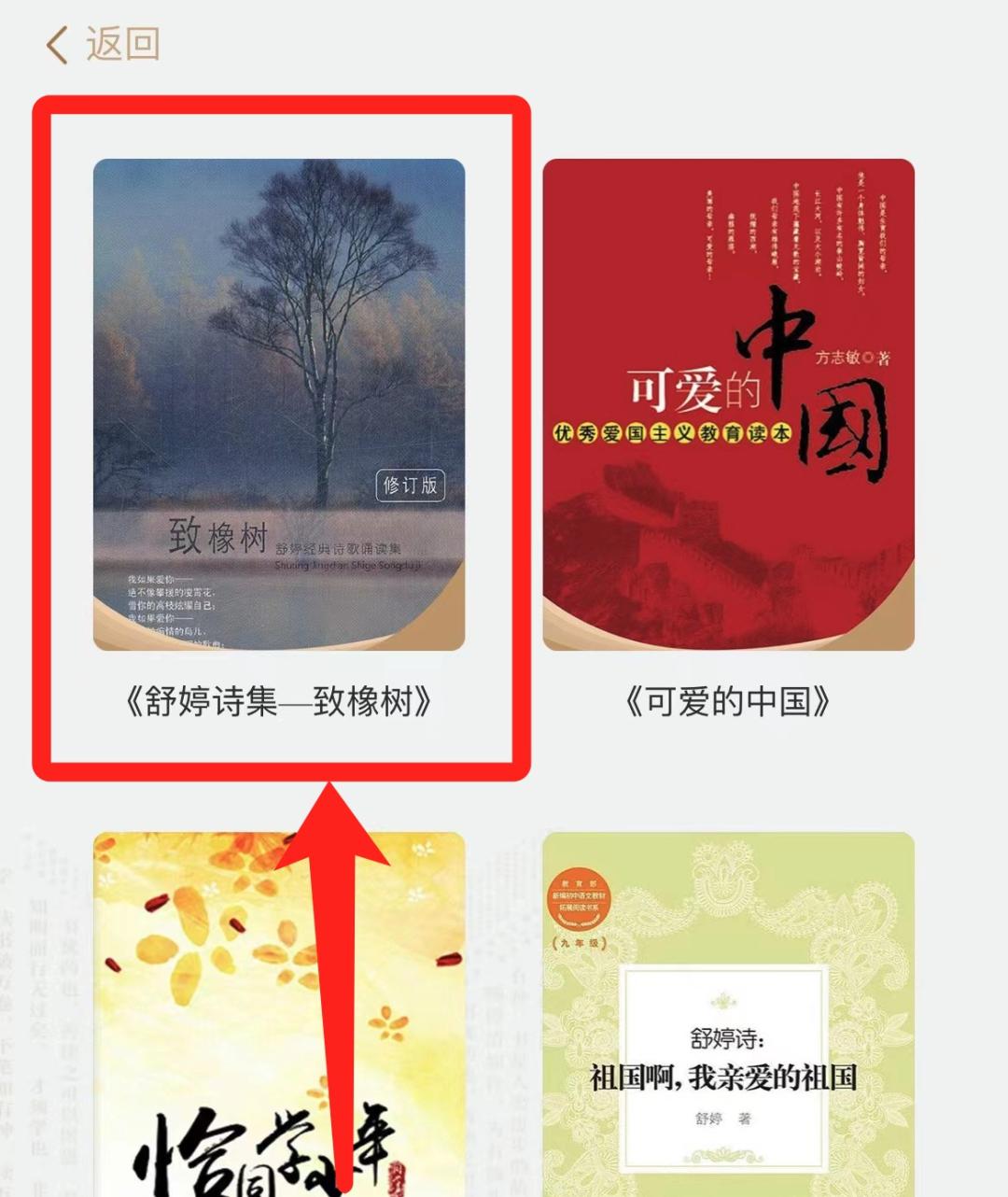Go back using the 返回 button
This screenshot has height=1197, width=1008.
point(103,44)
